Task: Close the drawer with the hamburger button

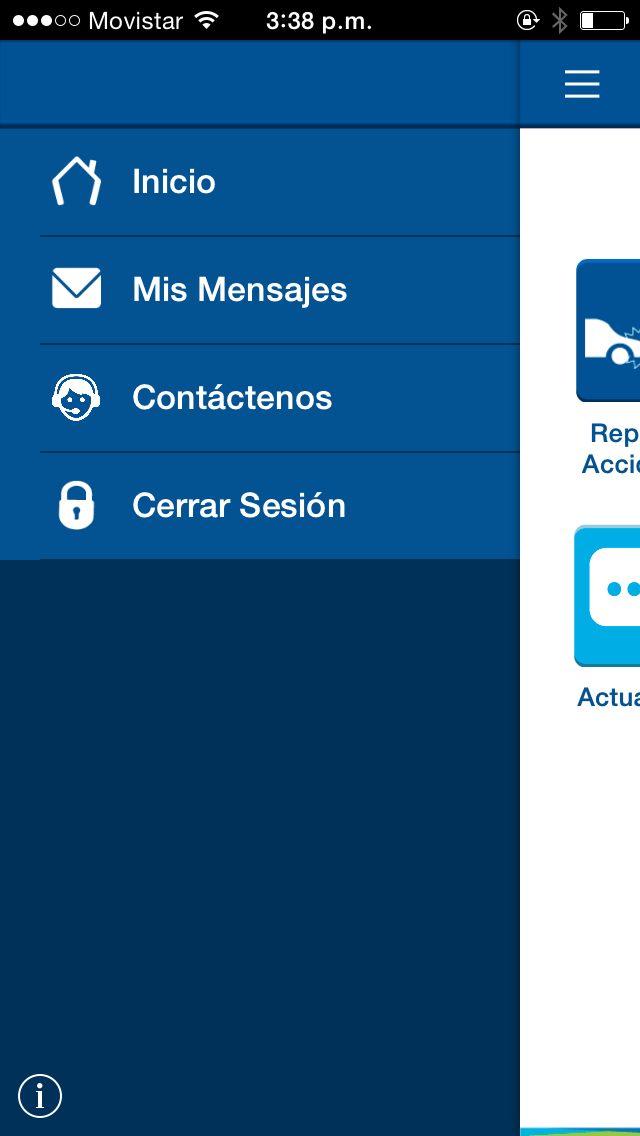Action: (x=582, y=84)
